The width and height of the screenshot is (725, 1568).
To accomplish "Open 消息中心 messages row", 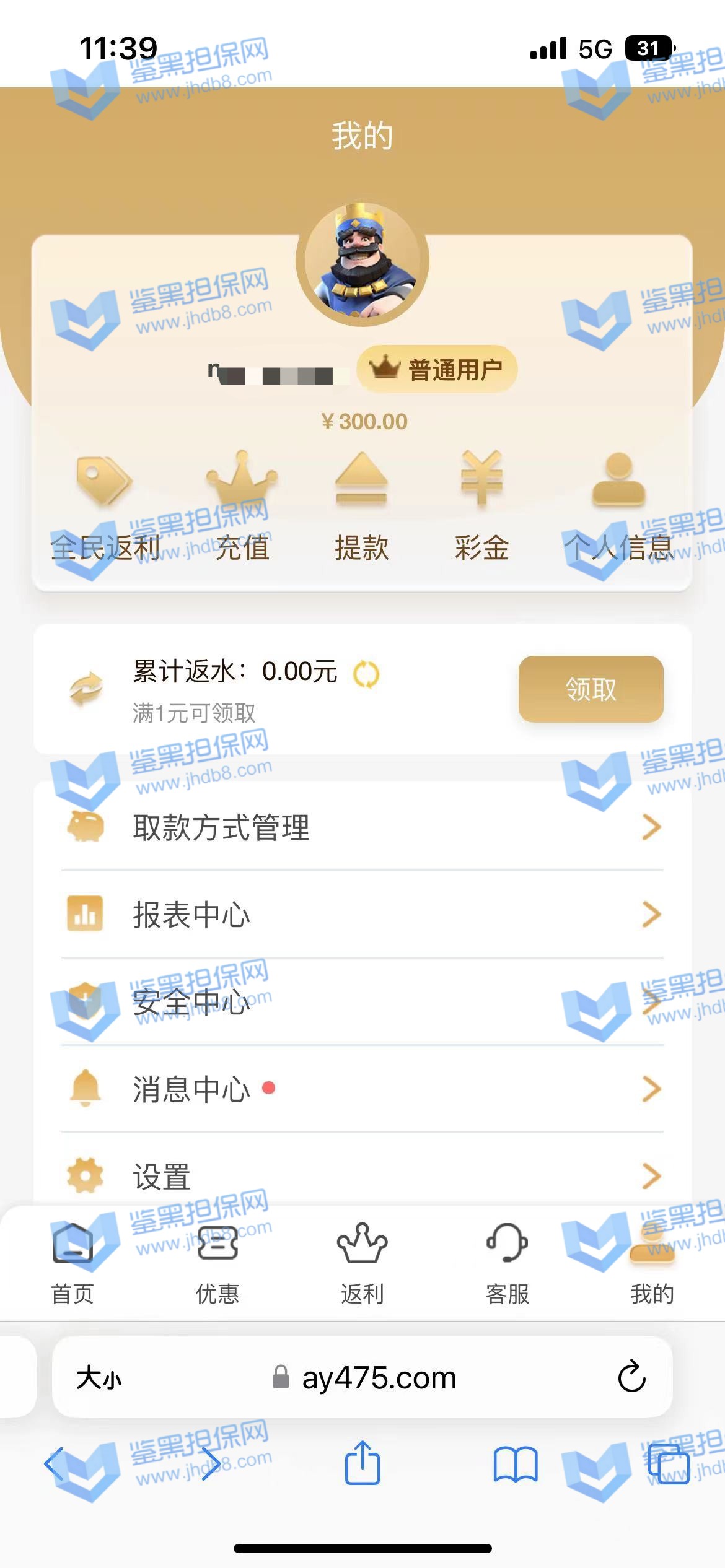I will (362, 1089).
